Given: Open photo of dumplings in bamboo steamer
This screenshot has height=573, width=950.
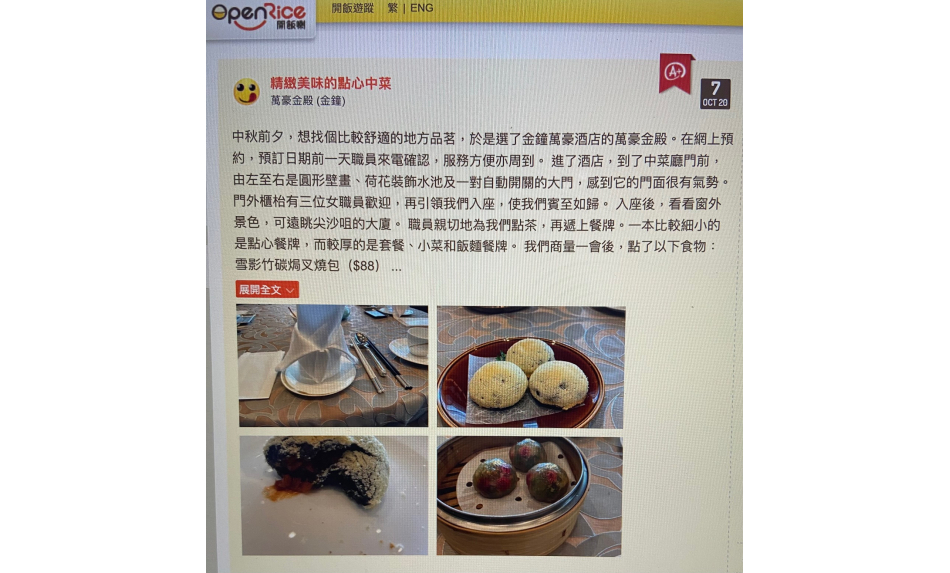Looking at the screenshot, I should (529, 496).
